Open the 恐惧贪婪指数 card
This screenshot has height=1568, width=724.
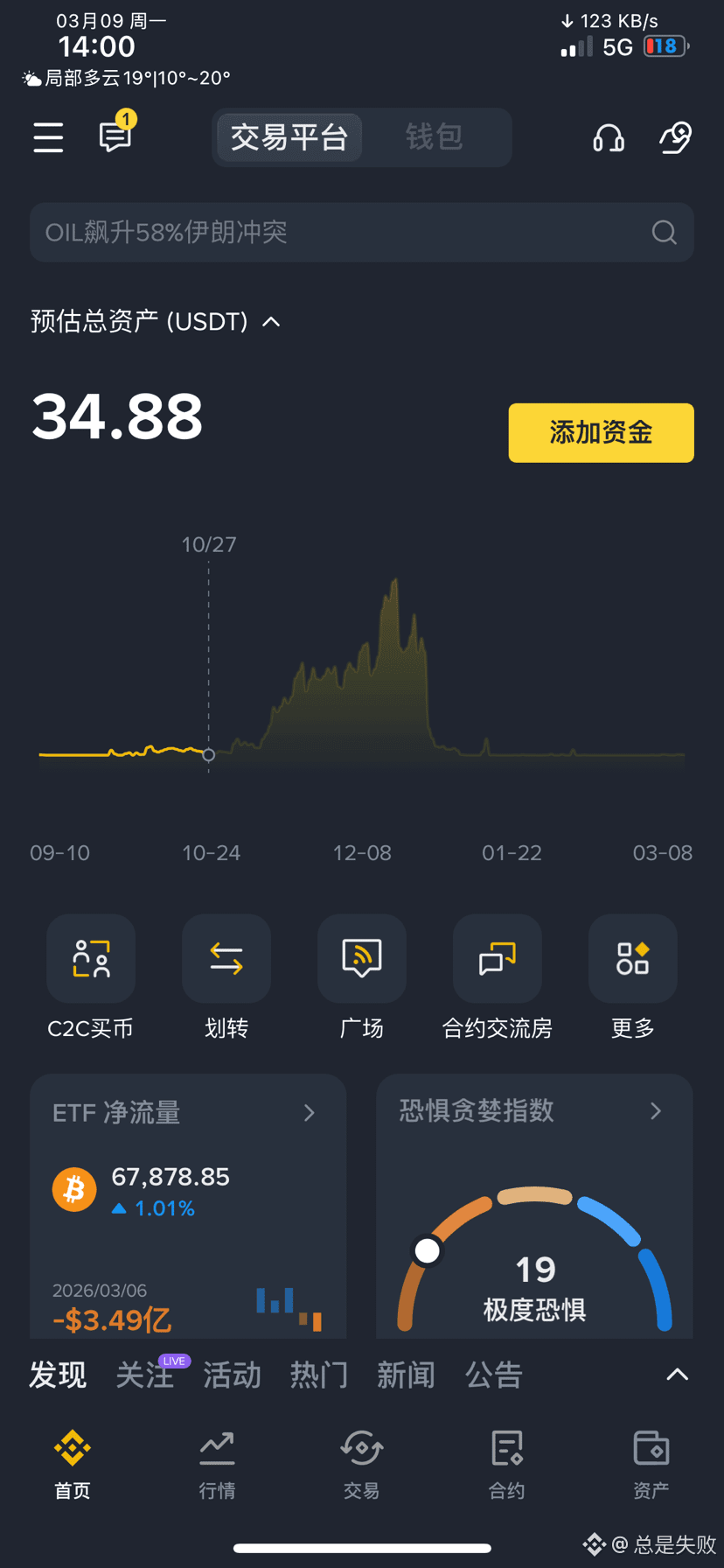(534, 1207)
